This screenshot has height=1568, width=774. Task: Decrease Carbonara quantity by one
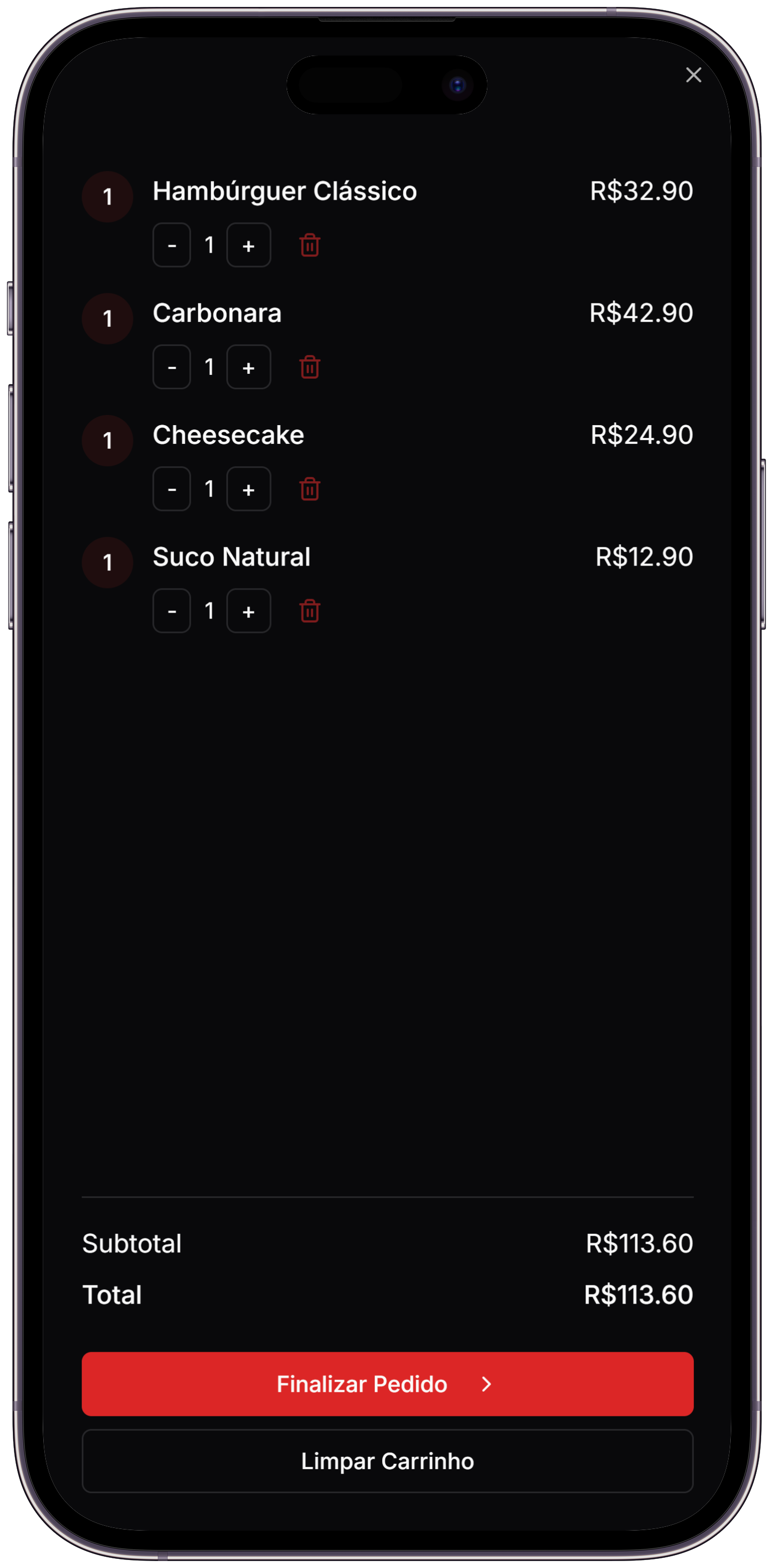(x=171, y=367)
